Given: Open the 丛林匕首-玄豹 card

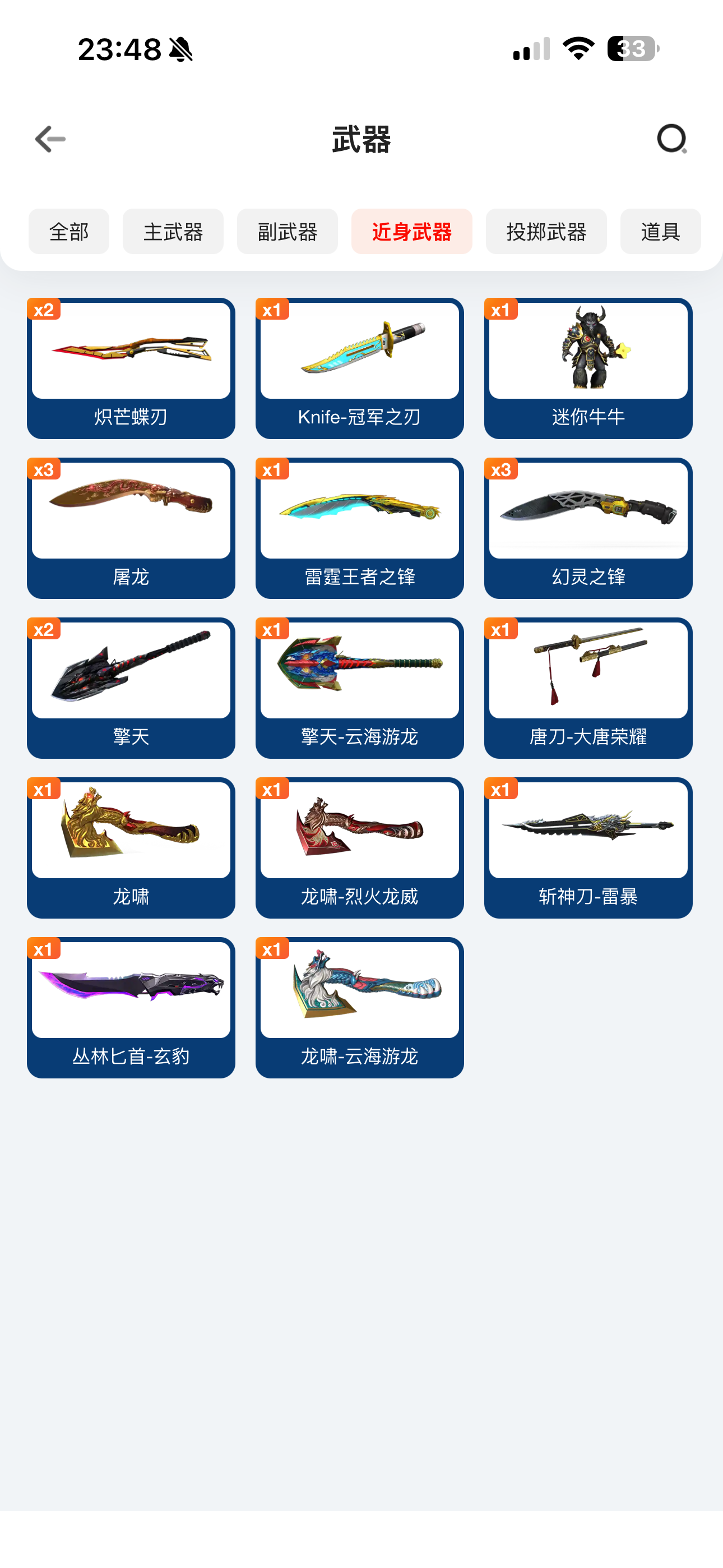Looking at the screenshot, I should point(131,1007).
